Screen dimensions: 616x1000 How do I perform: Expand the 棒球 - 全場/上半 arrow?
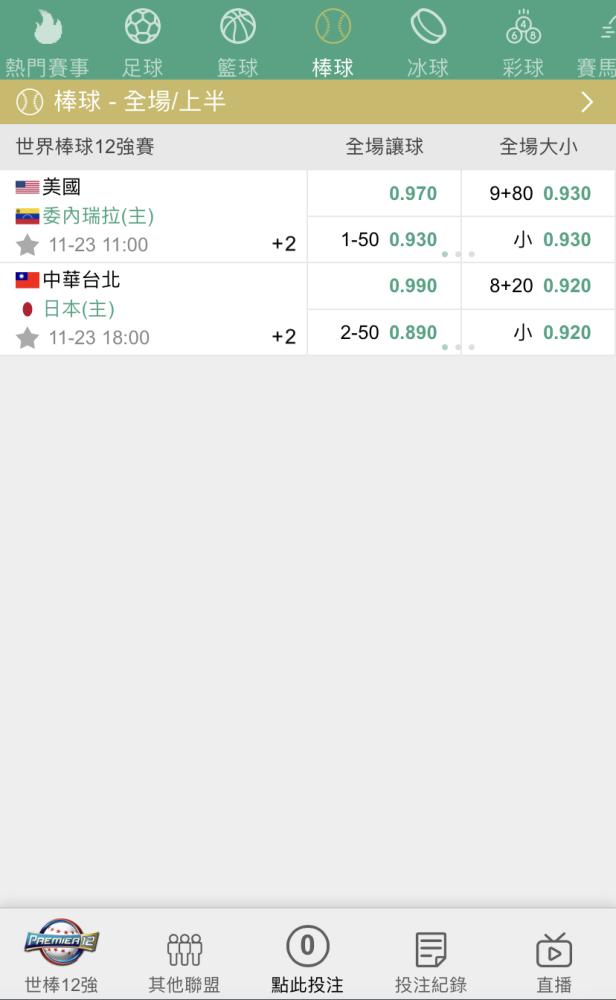[587, 102]
